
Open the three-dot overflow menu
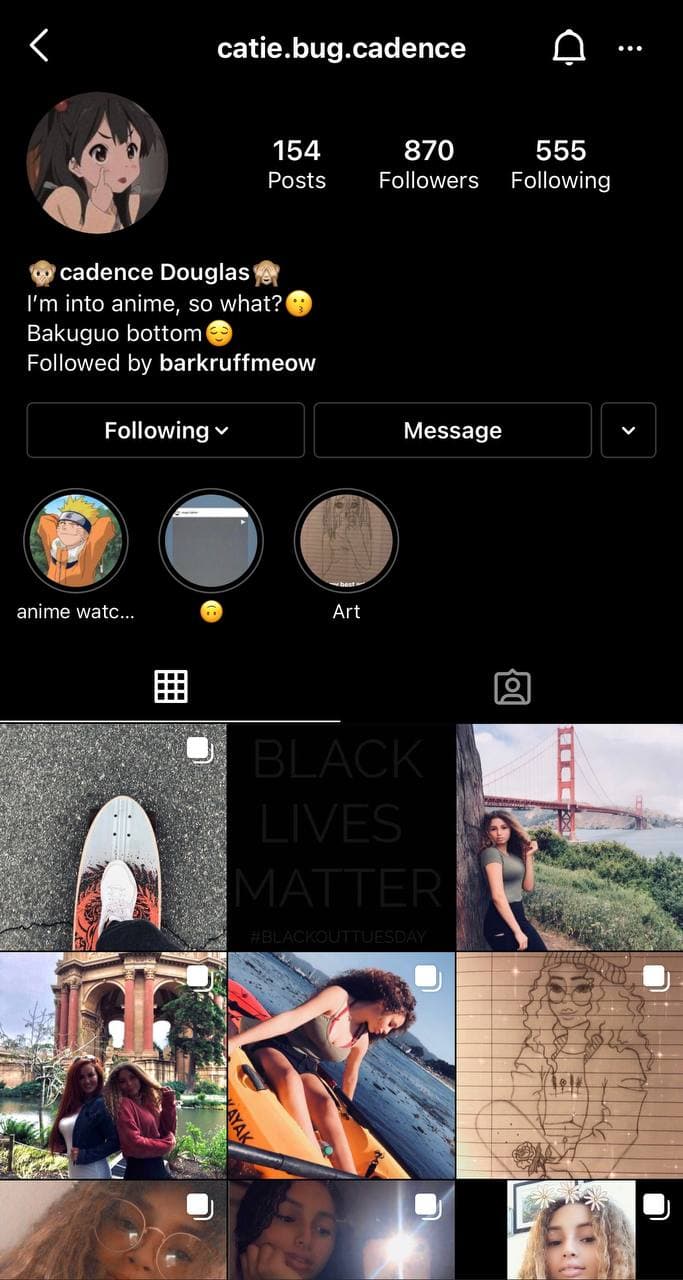click(630, 47)
